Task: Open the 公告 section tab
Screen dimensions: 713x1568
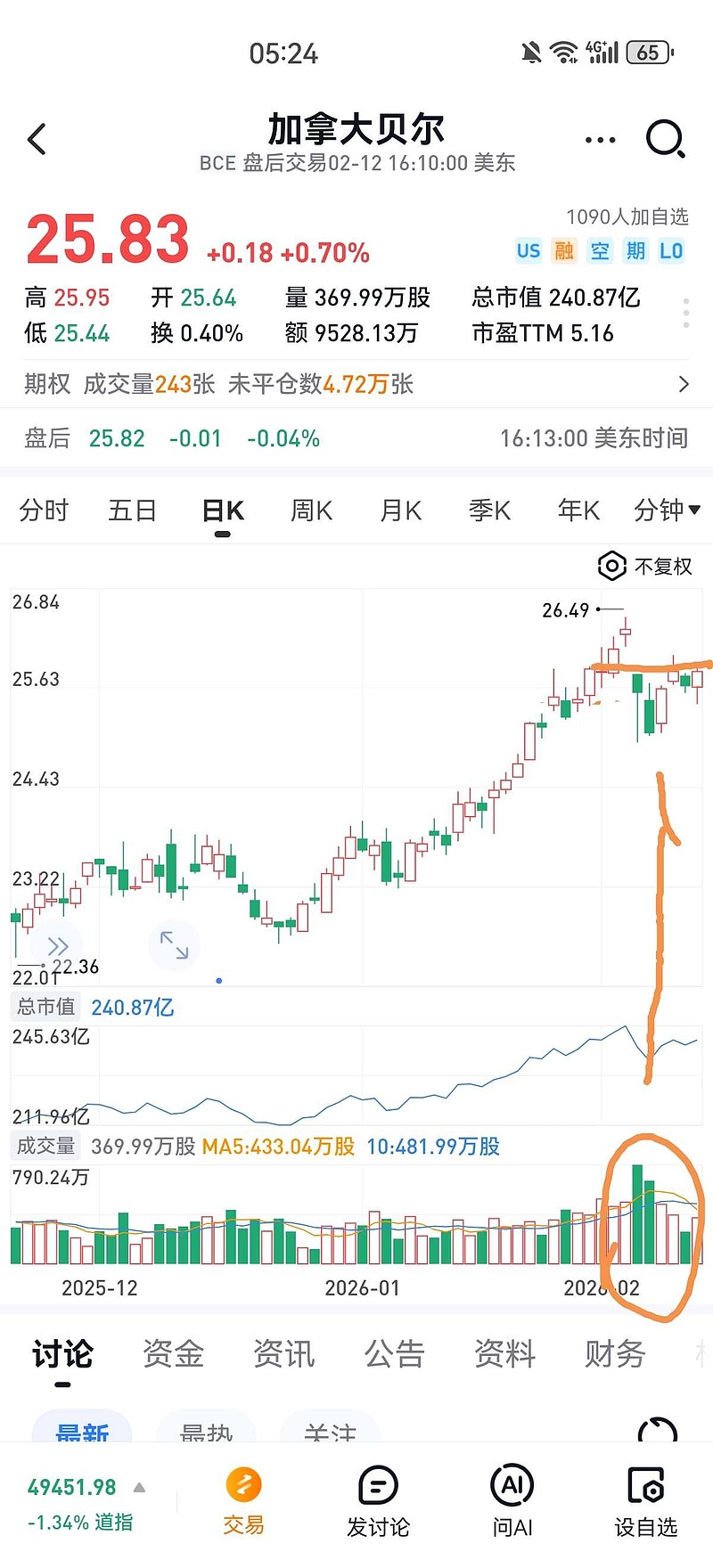Action: coord(394,1354)
